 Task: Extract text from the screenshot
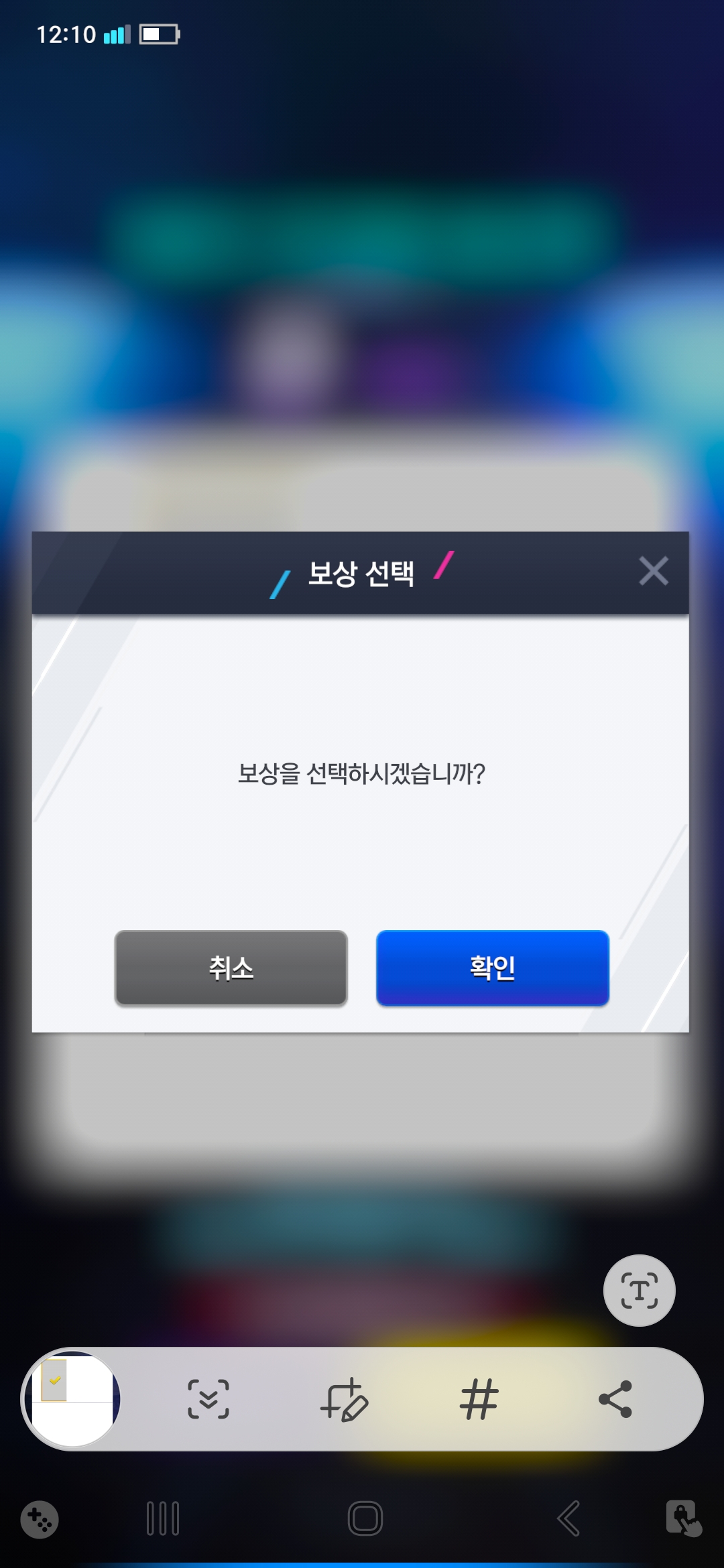click(x=640, y=1291)
